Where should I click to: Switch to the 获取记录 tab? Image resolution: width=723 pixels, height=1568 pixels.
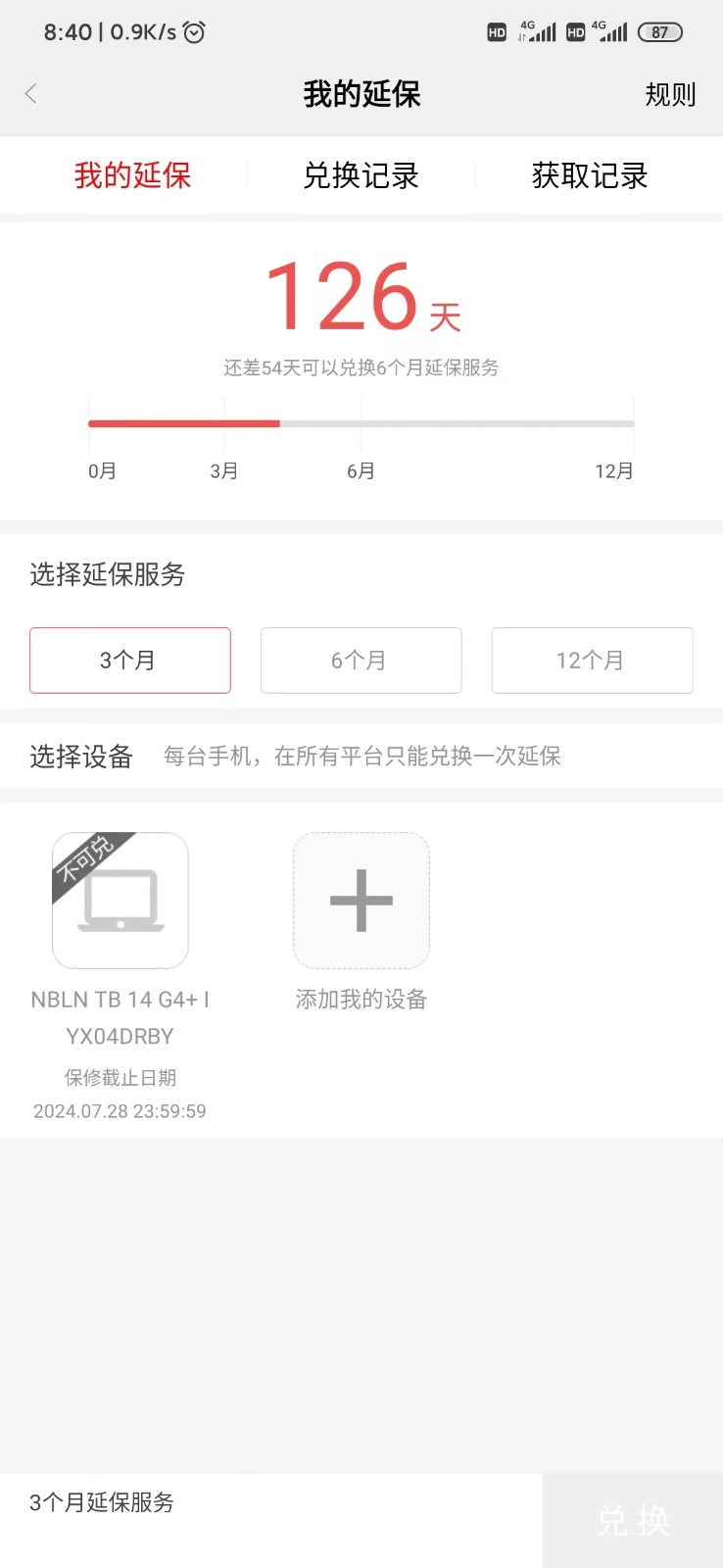(x=590, y=175)
